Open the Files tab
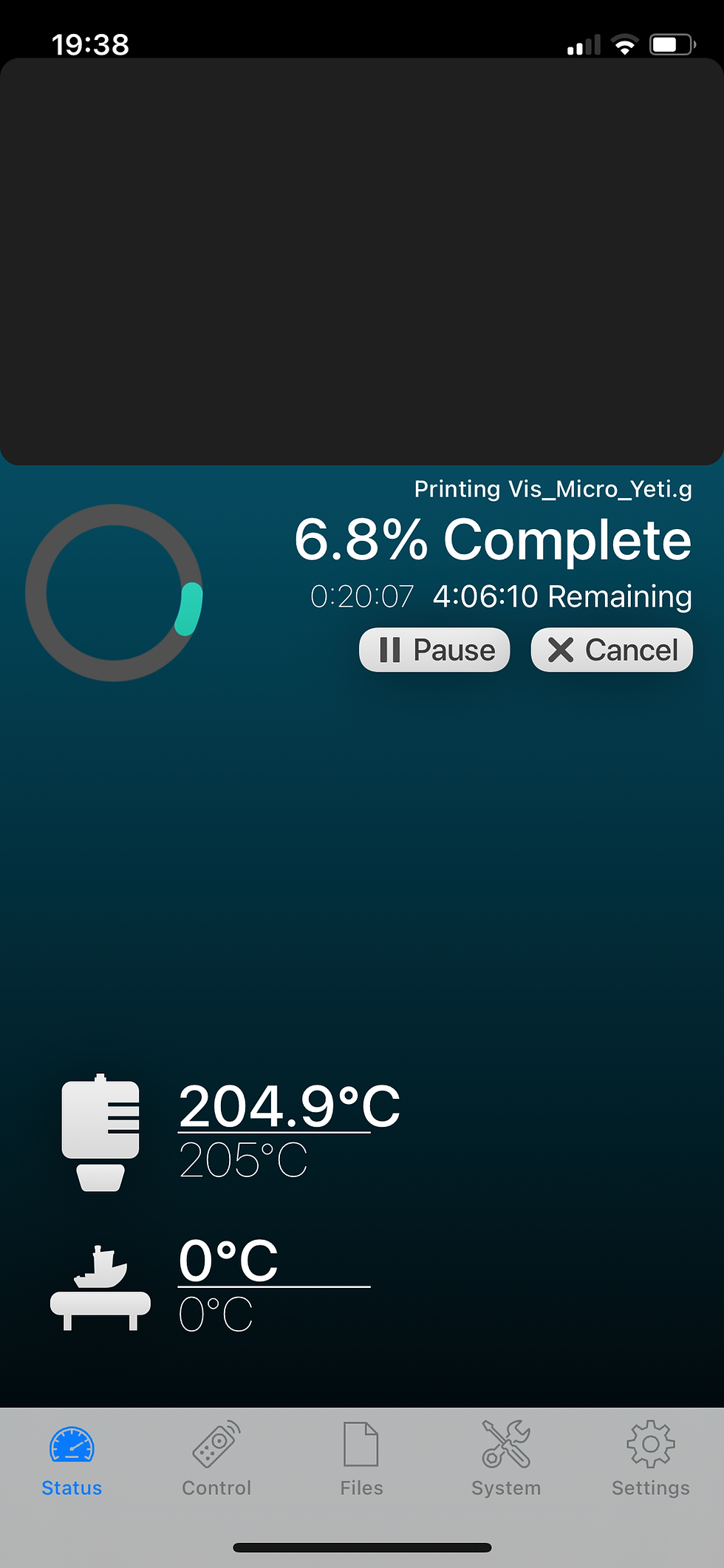Screen dimensions: 724x1568 click(361, 1459)
